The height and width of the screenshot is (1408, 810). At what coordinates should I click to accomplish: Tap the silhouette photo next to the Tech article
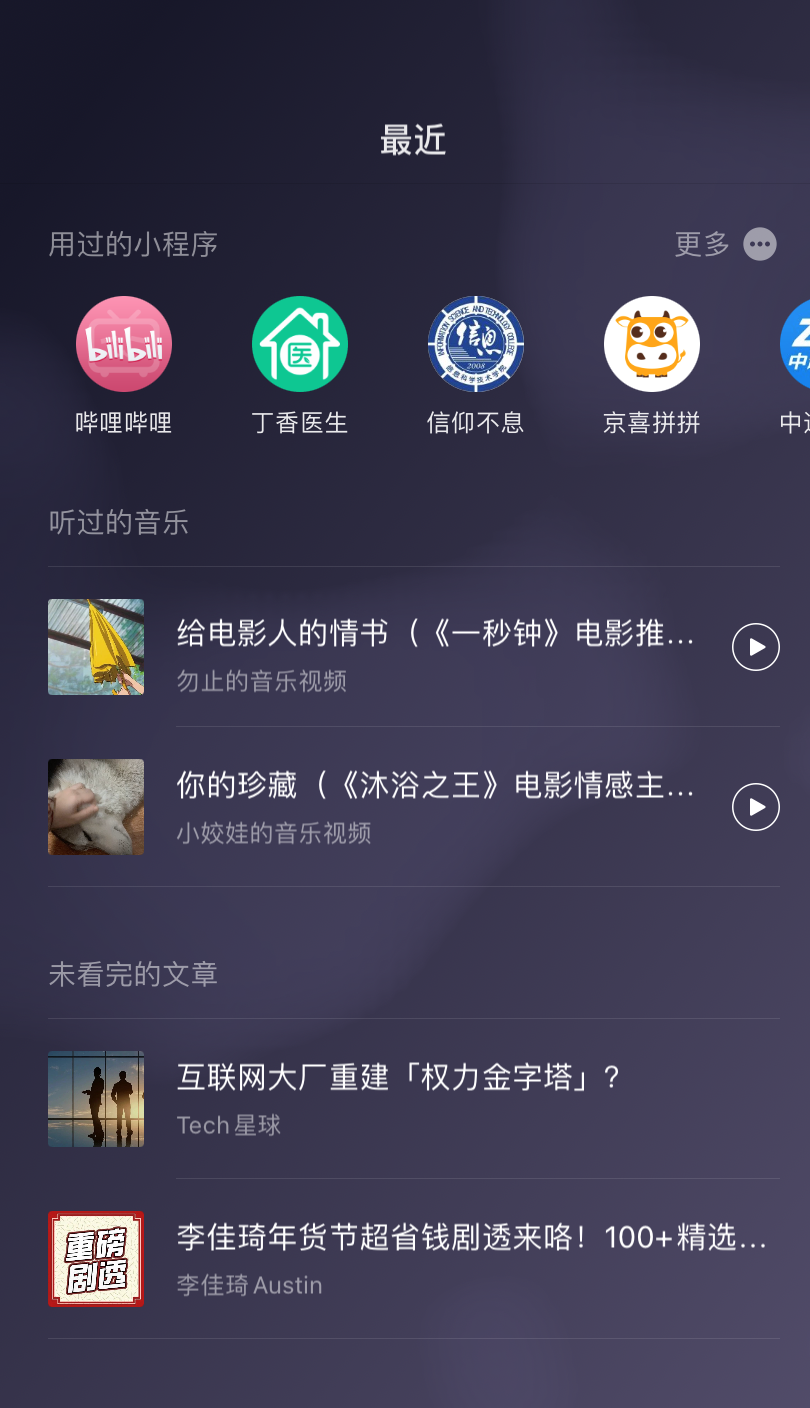click(x=95, y=1099)
